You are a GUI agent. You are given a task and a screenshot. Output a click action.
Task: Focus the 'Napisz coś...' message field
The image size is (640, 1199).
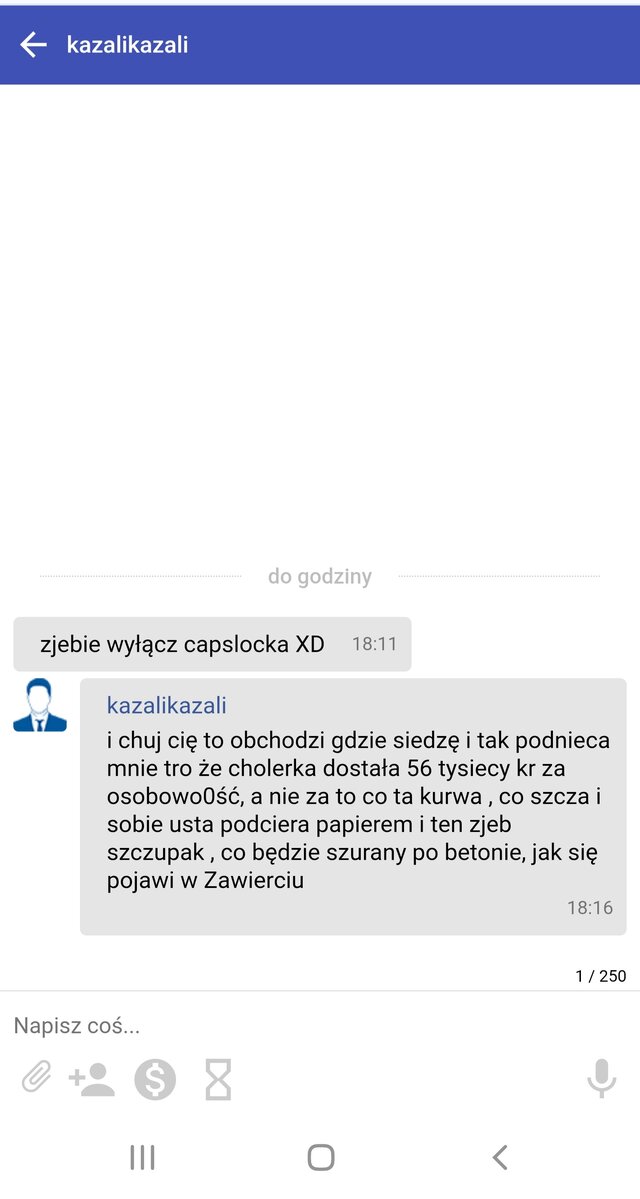[x=300, y=1026]
